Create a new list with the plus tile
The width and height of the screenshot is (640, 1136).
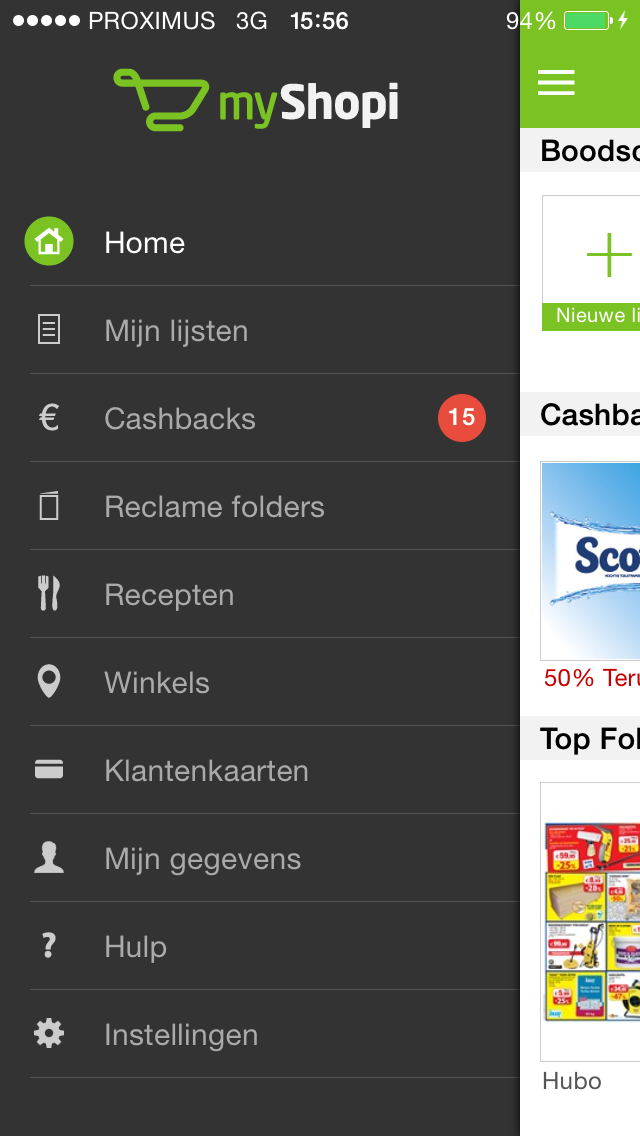coord(591,263)
